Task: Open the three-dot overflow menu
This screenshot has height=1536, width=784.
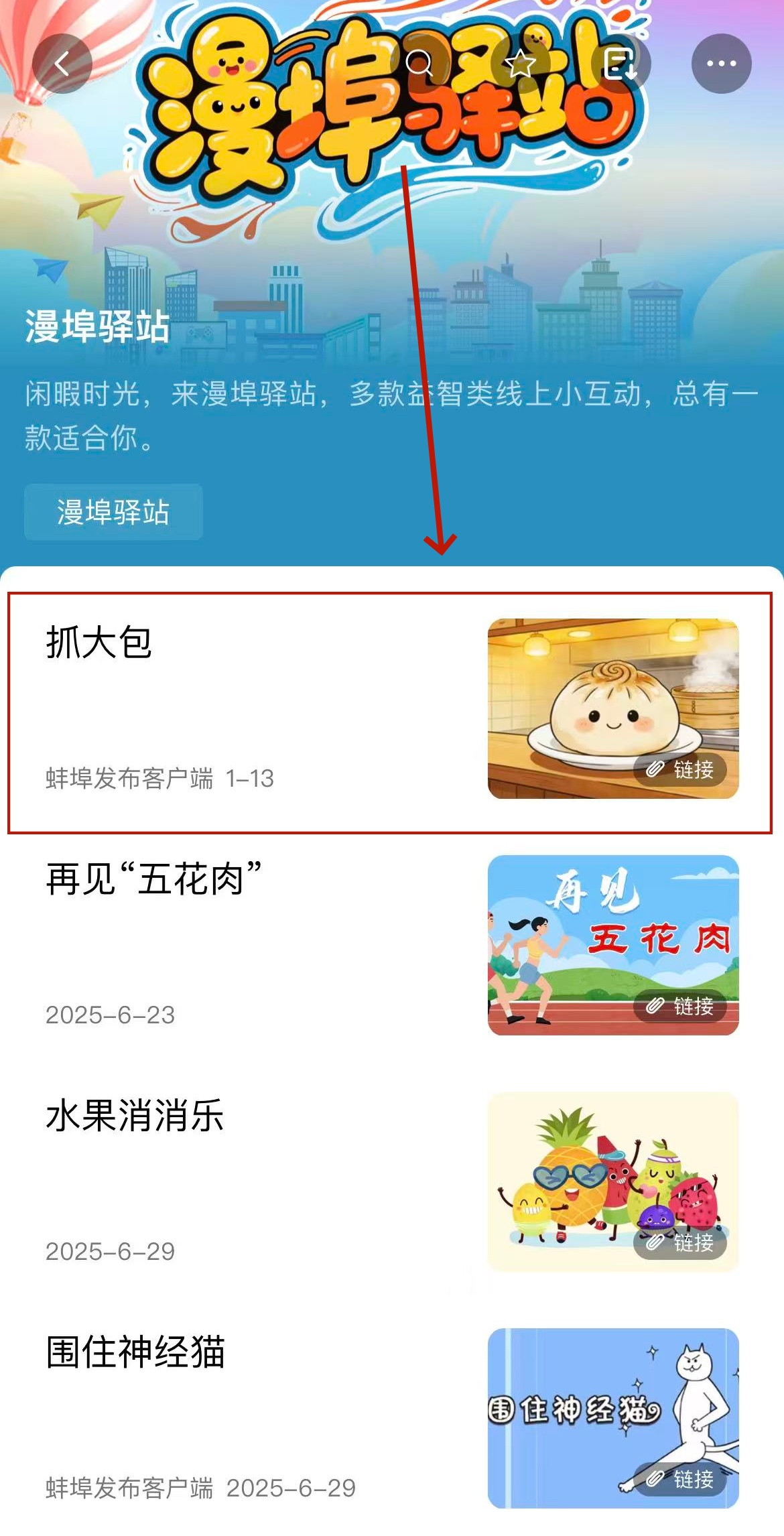Action: 721,64
